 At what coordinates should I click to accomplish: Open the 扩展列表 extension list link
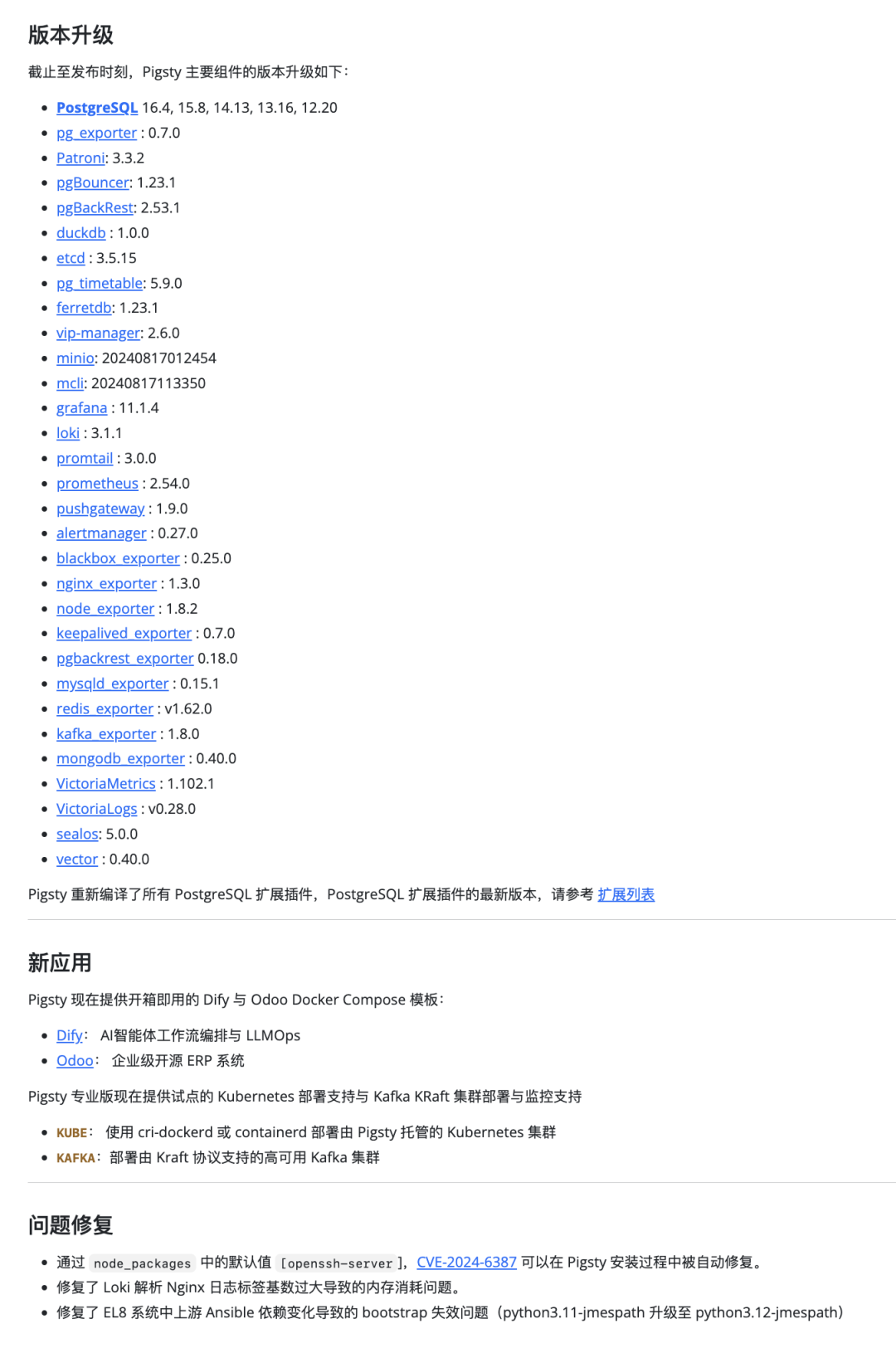tap(626, 894)
